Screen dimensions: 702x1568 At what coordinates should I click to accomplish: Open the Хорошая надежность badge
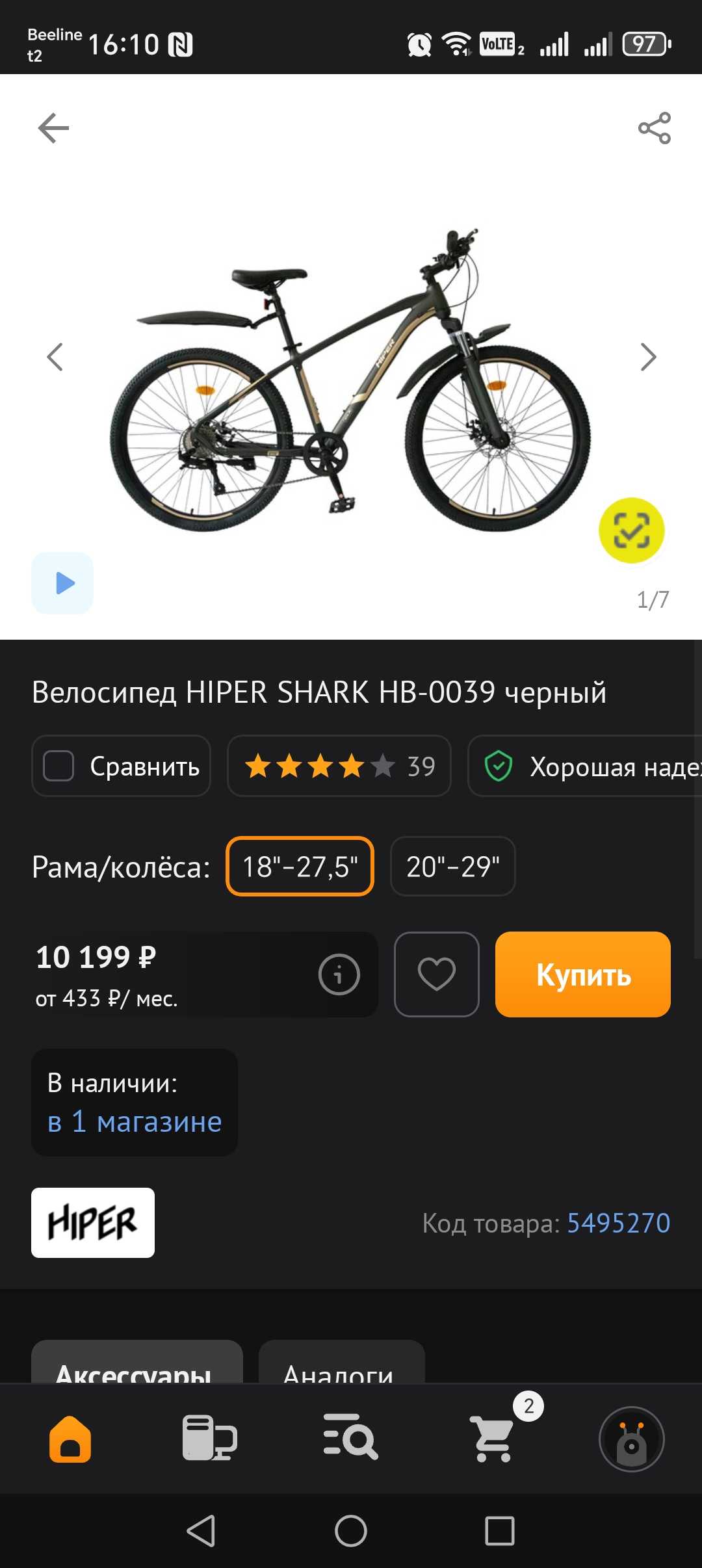[585, 766]
